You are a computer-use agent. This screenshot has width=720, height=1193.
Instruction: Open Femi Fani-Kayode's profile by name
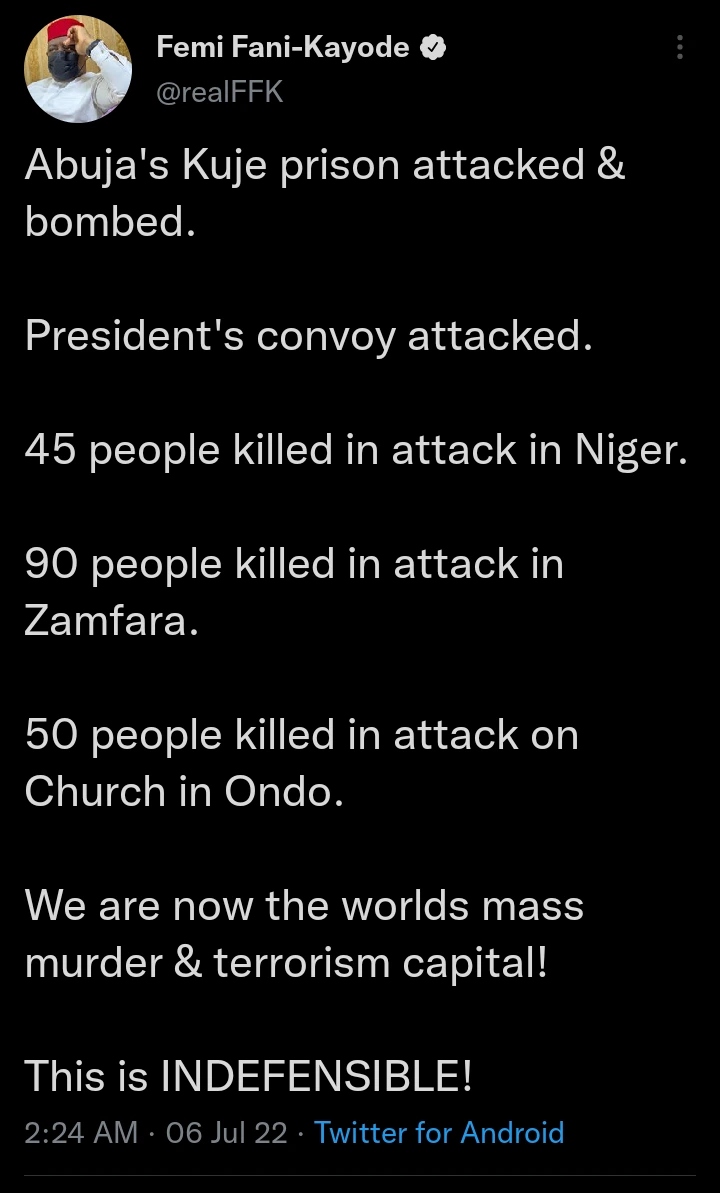(x=283, y=47)
